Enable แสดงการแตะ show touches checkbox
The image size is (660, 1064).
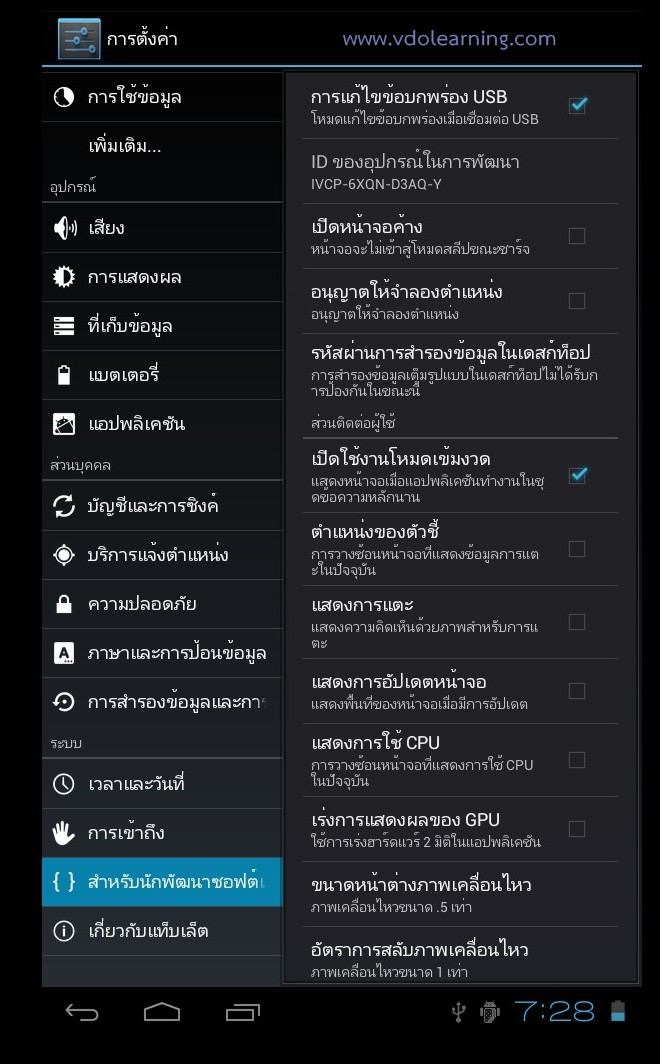[x=577, y=622]
